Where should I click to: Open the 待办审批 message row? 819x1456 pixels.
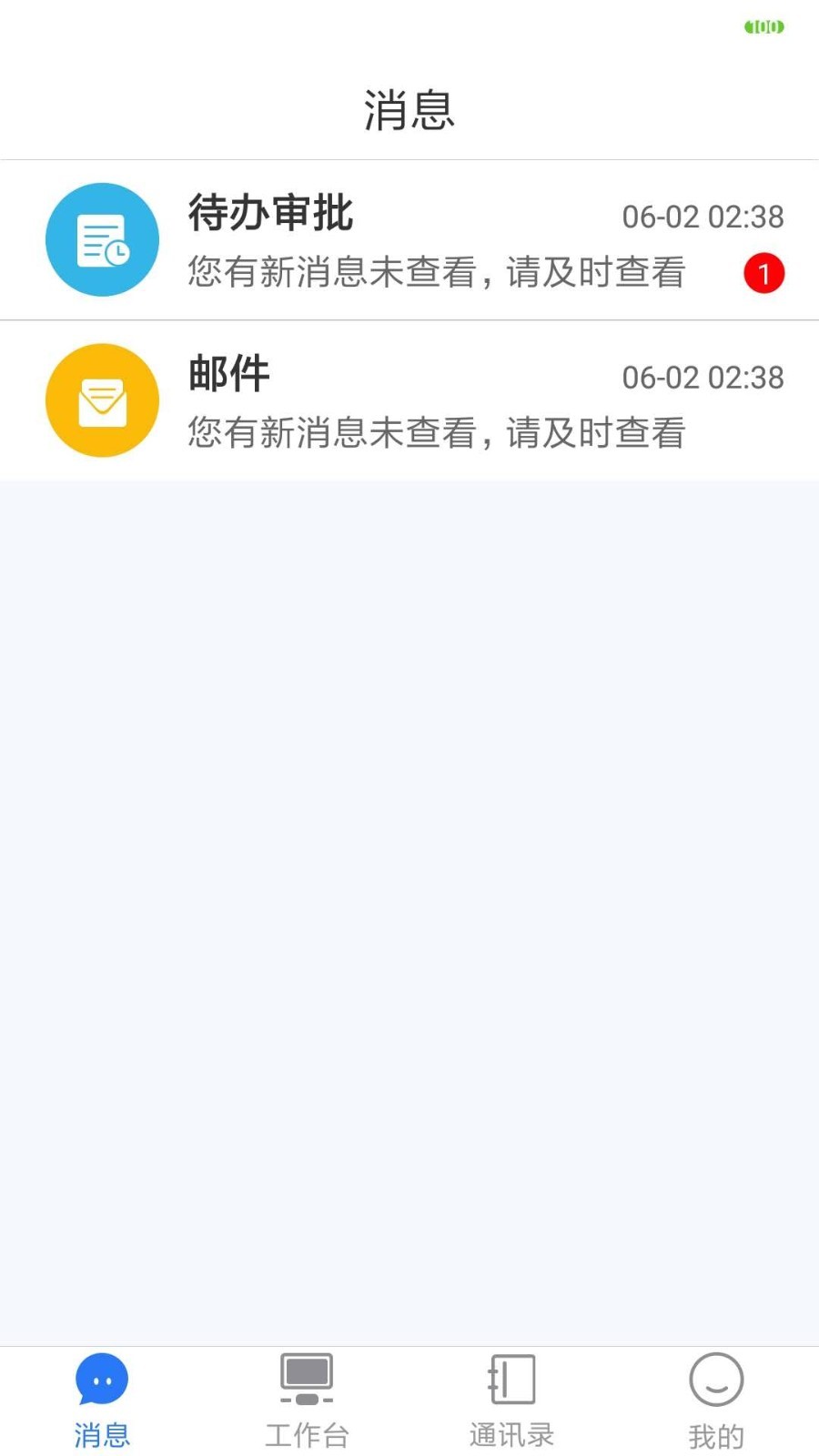pyautogui.click(x=409, y=240)
